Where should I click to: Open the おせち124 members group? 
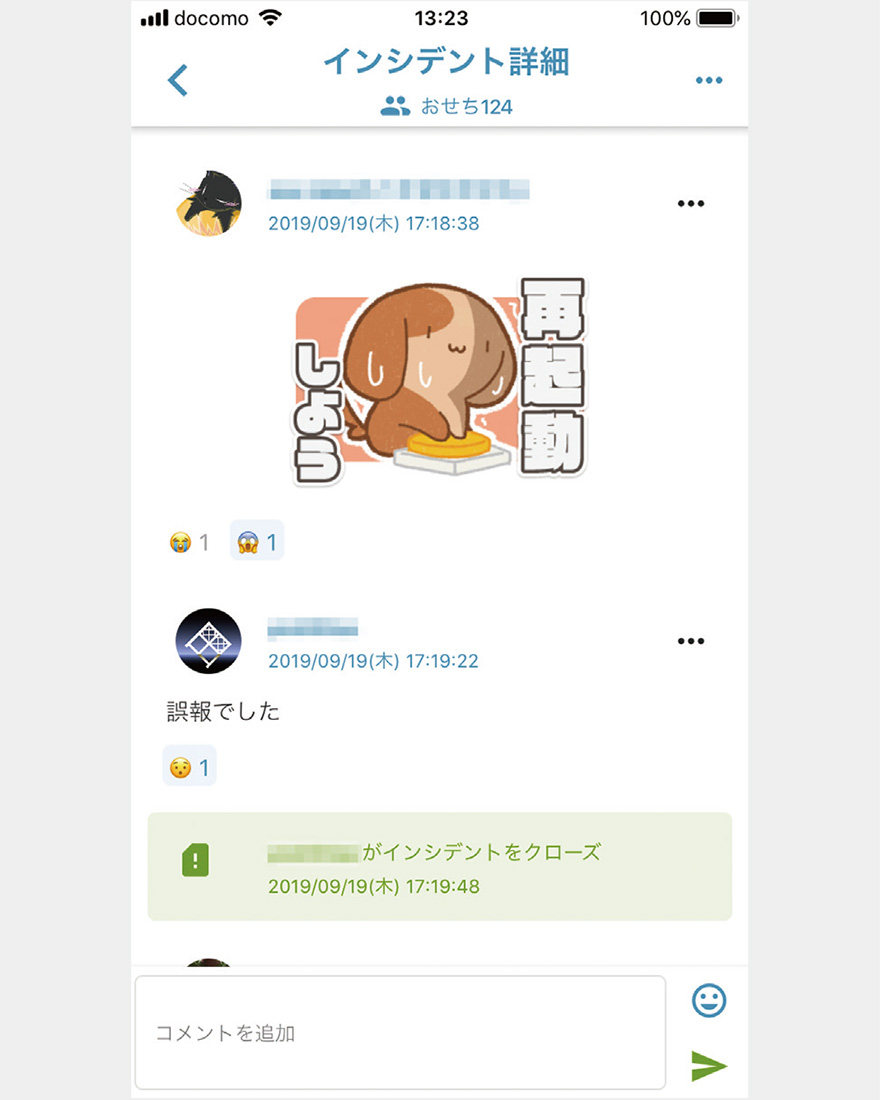tap(447, 106)
